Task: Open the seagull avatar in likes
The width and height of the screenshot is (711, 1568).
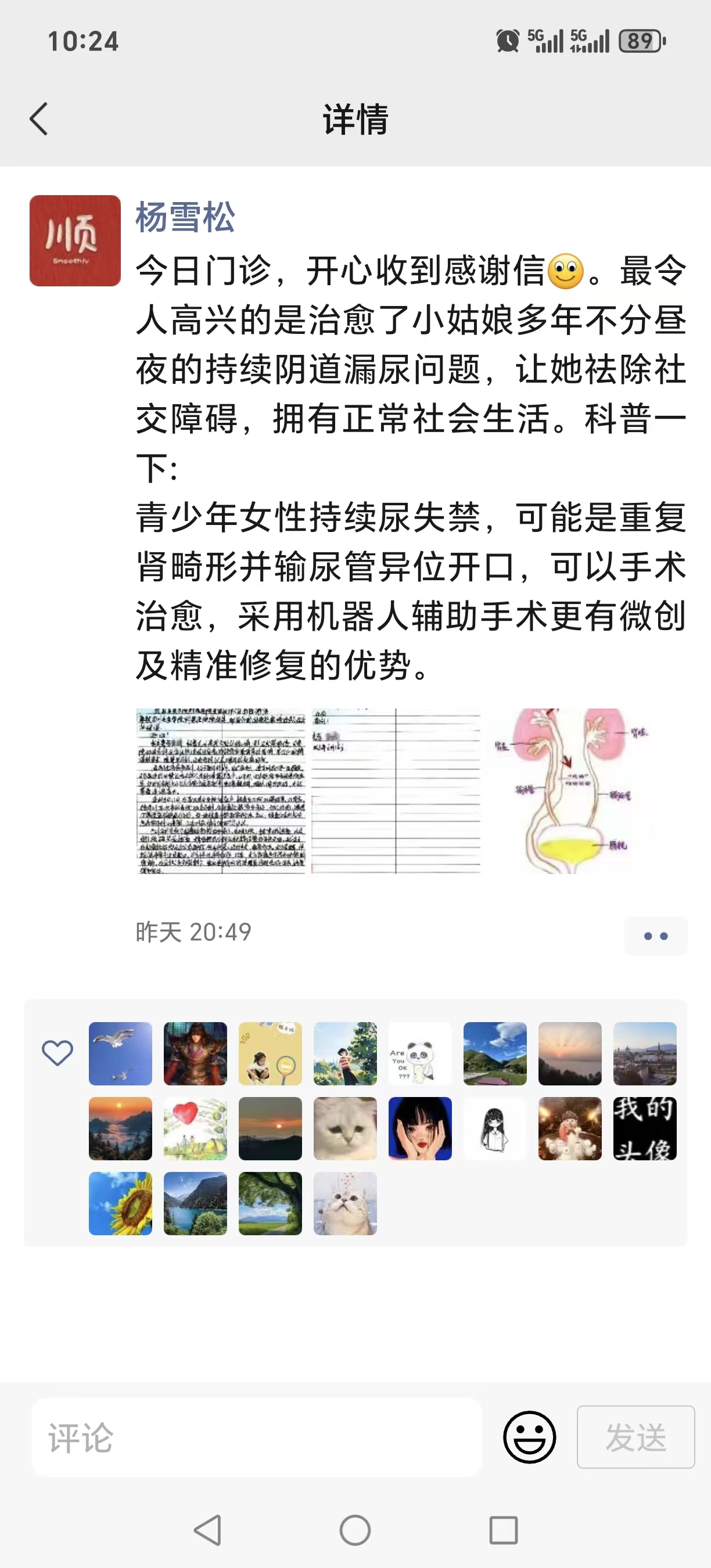Action: tap(120, 1053)
